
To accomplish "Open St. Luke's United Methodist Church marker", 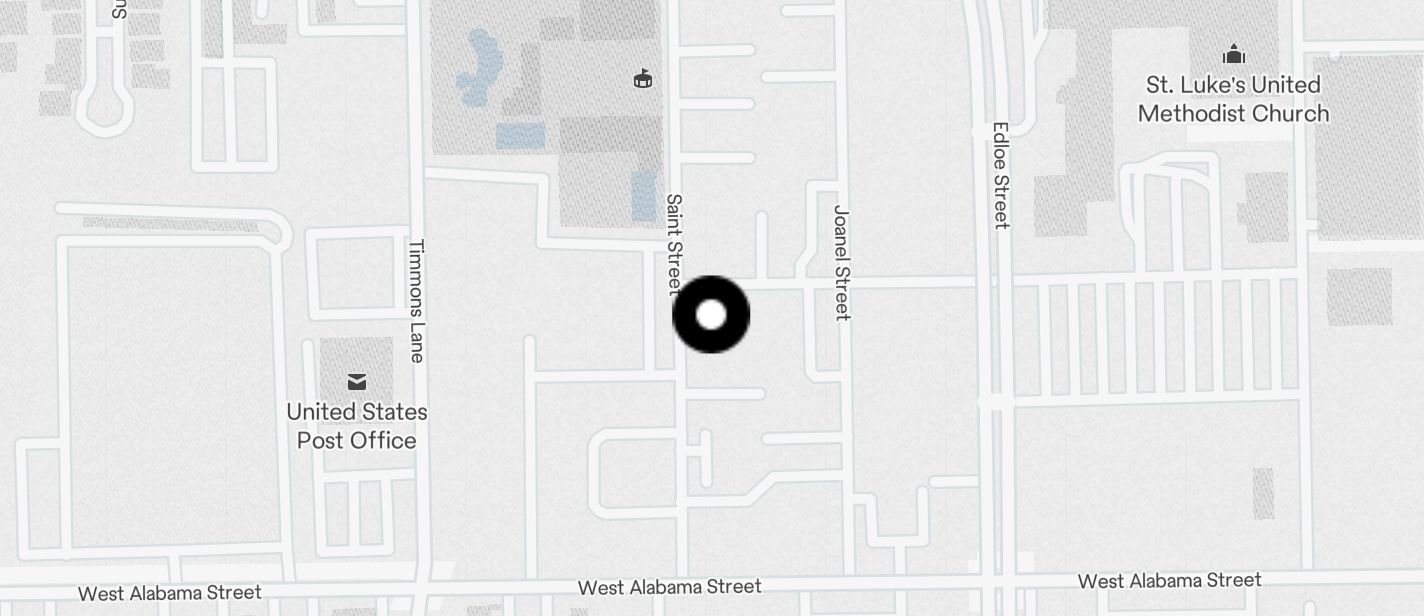I will pyautogui.click(x=1234, y=54).
